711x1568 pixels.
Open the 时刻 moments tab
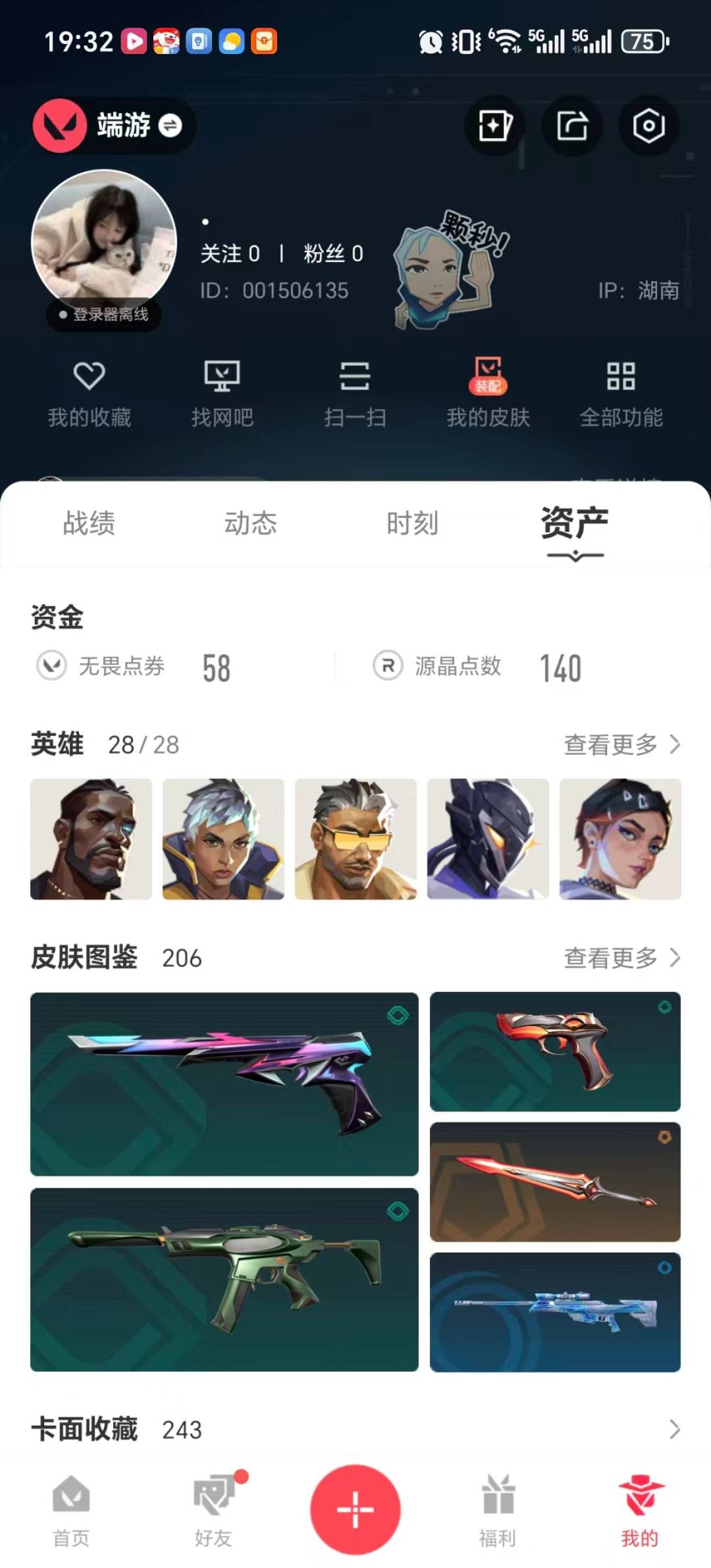click(x=413, y=525)
